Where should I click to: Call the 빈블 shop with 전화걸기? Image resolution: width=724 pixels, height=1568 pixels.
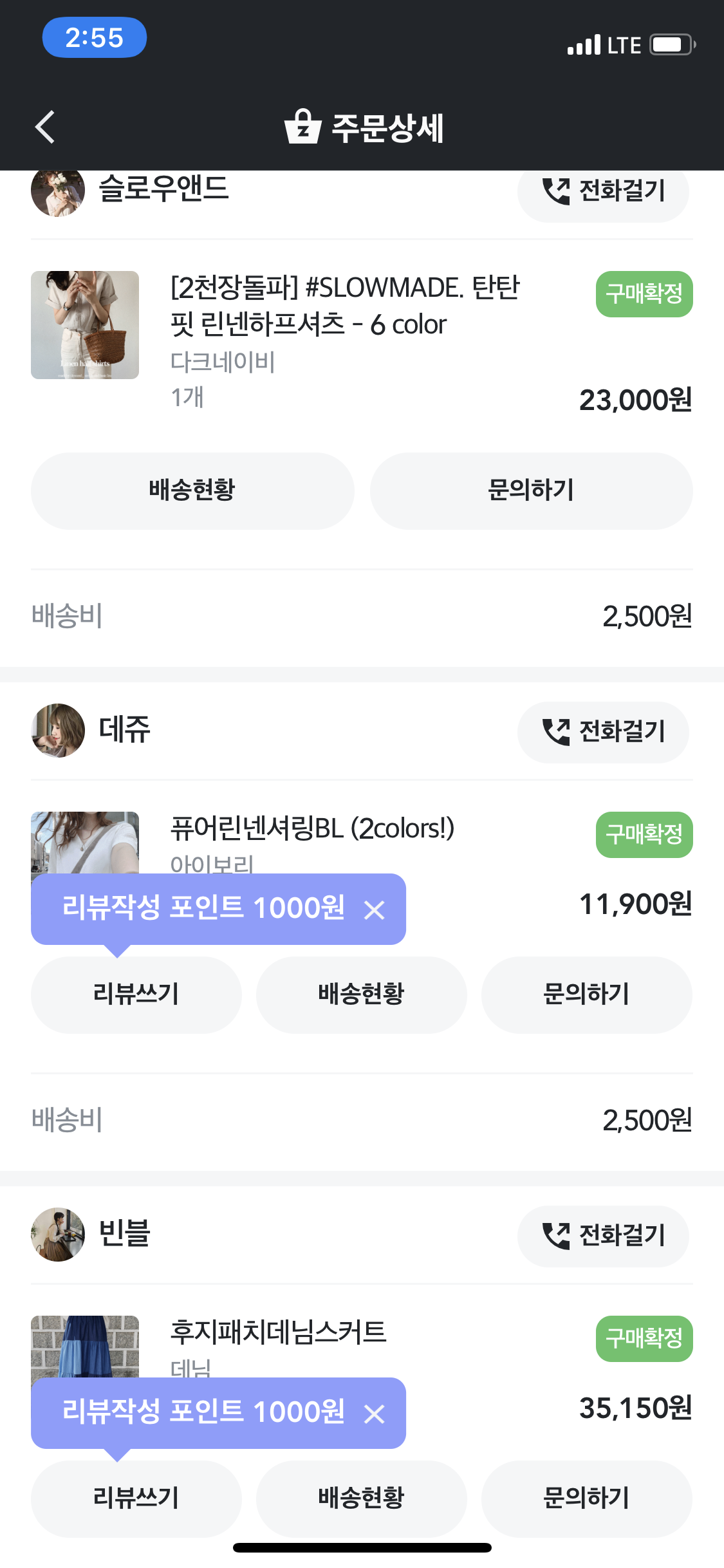click(x=603, y=1236)
